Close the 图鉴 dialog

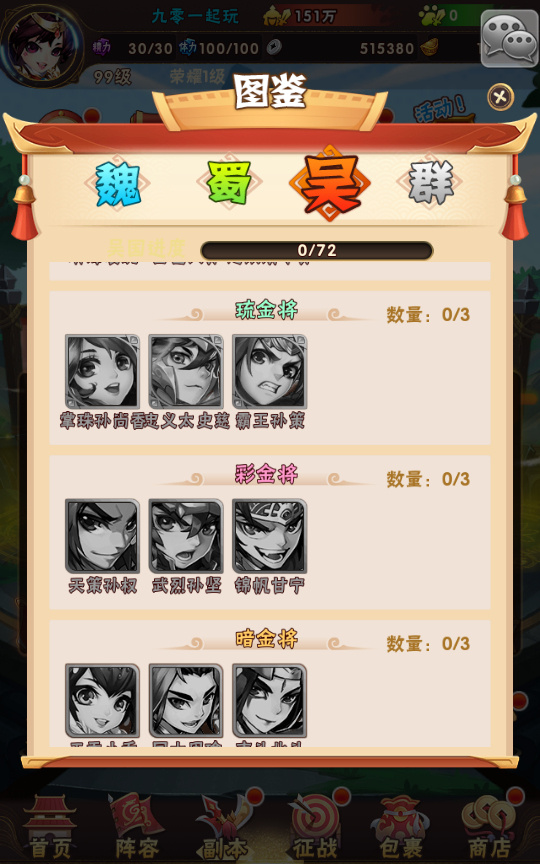pos(500,97)
